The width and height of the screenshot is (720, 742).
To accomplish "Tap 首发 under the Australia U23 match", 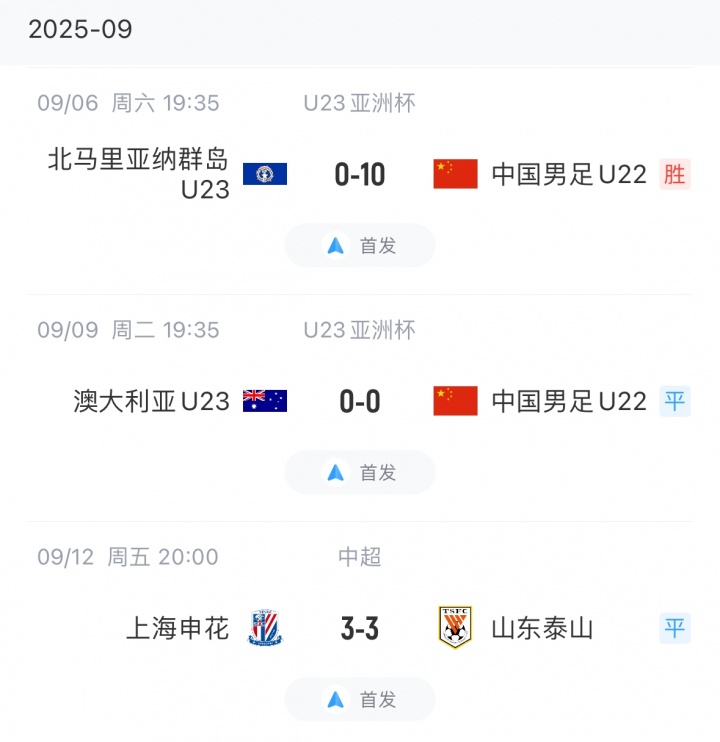I will click(x=361, y=473).
